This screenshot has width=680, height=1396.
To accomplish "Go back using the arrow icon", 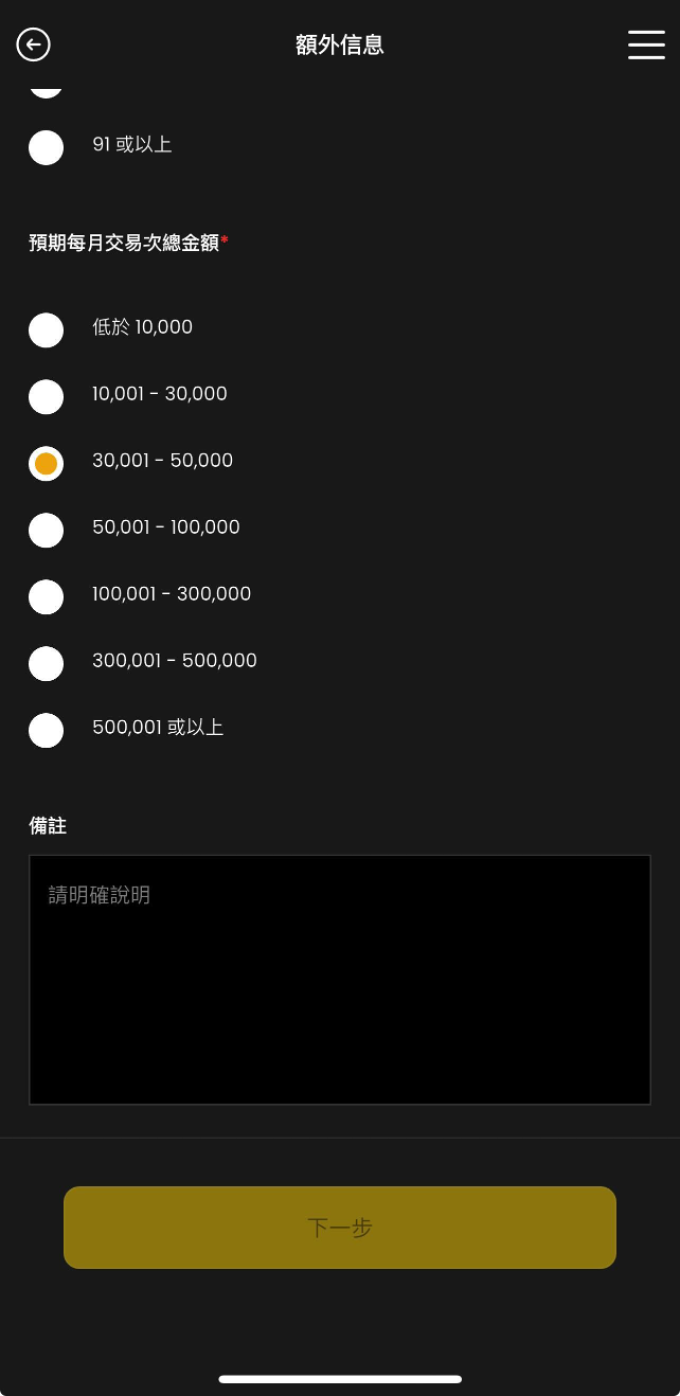I will [x=34, y=45].
